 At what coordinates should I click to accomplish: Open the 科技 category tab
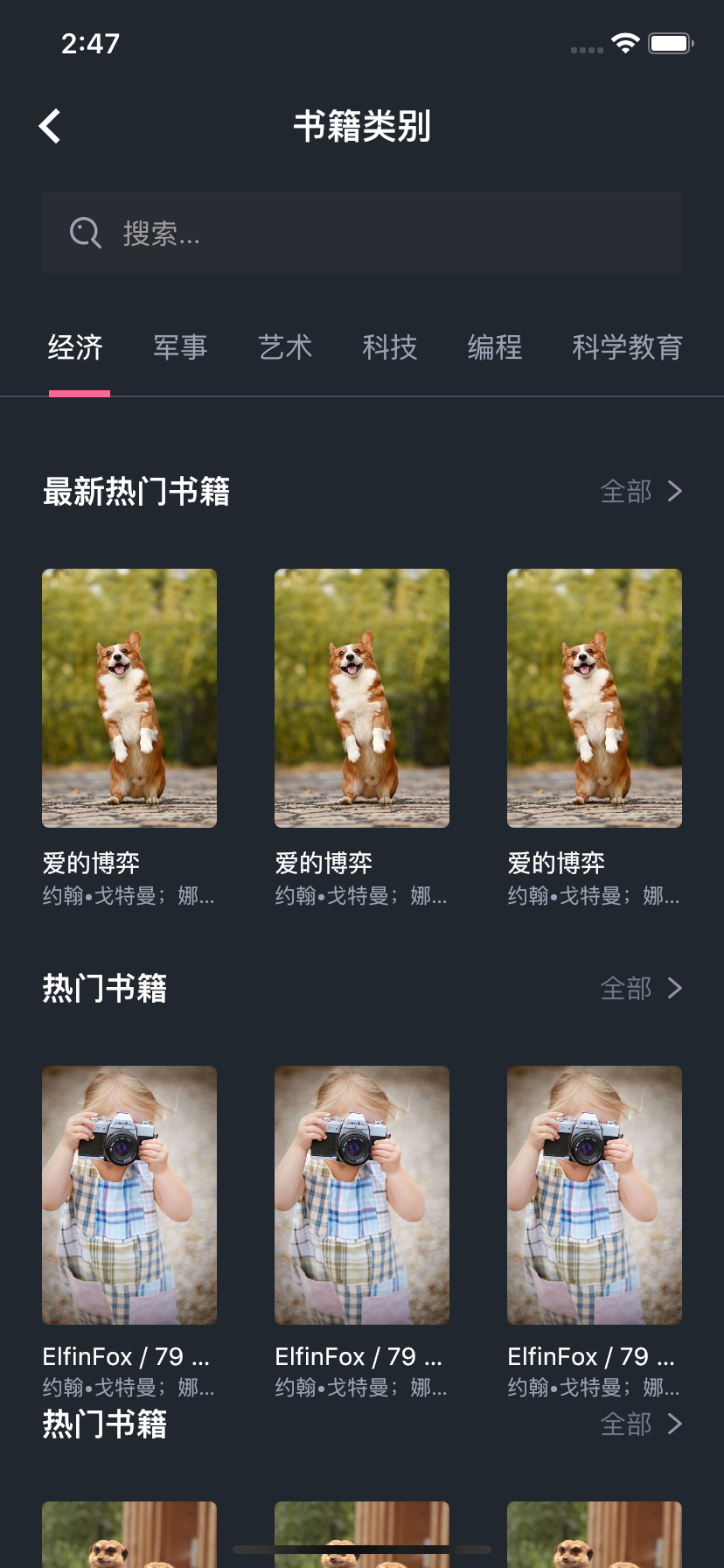390,347
